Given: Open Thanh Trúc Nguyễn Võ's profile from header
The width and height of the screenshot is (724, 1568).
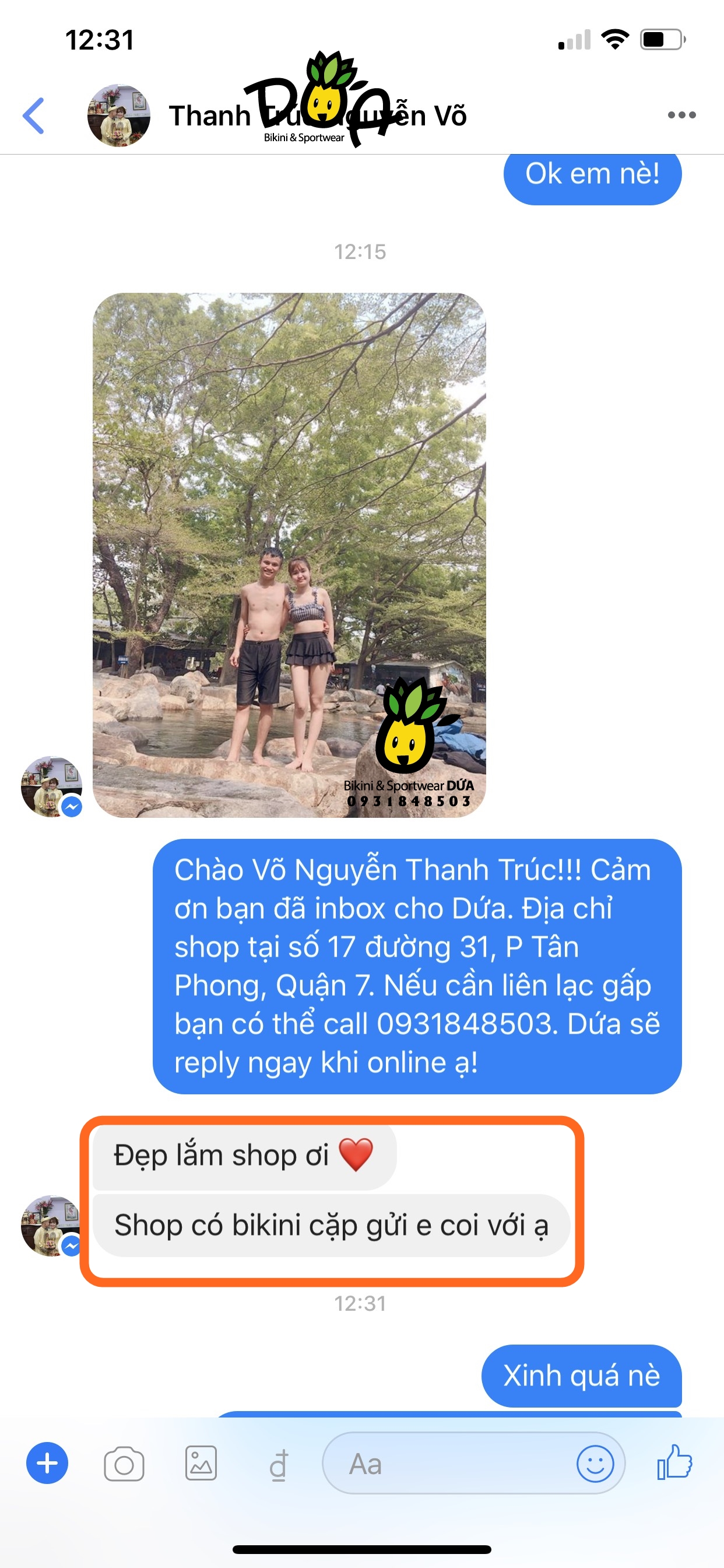Looking at the screenshot, I should tap(119, 116).
